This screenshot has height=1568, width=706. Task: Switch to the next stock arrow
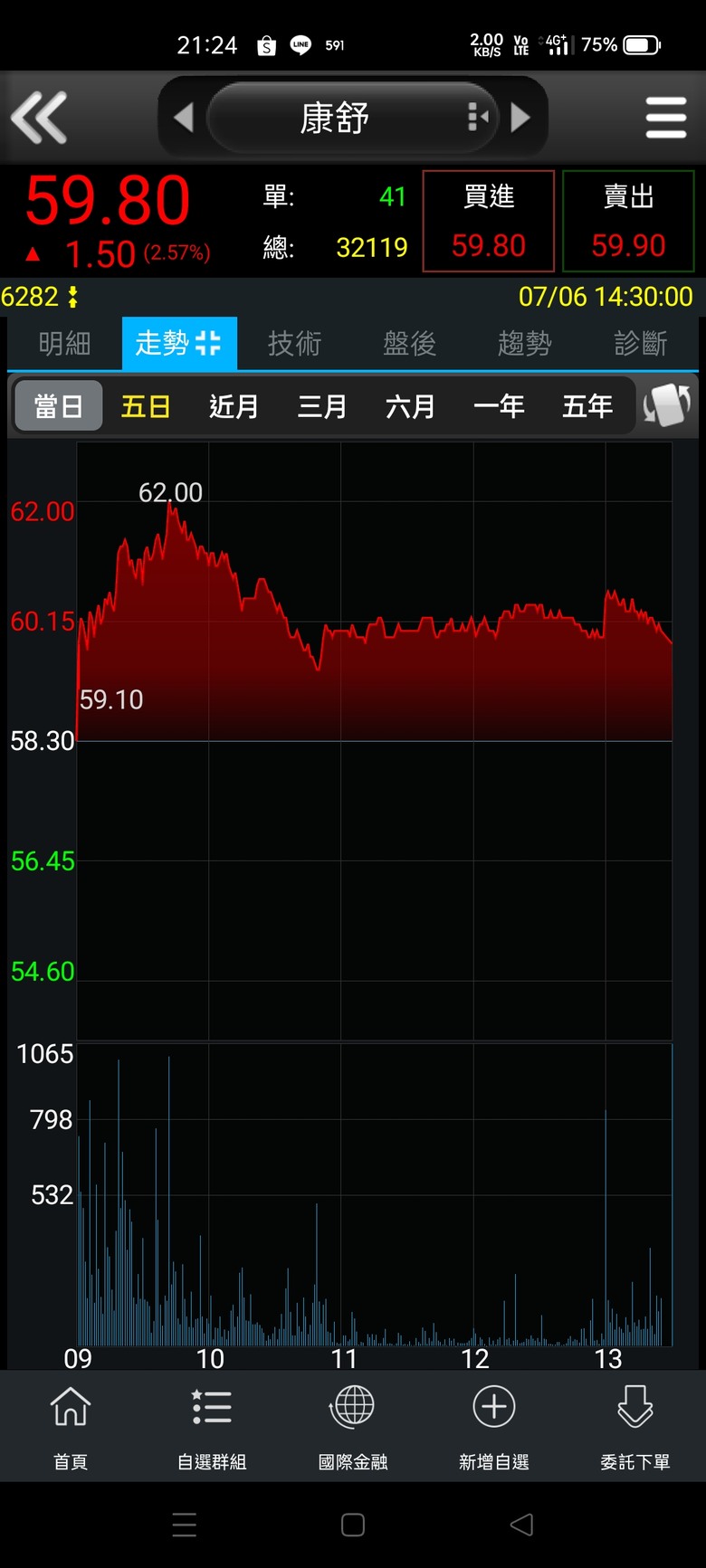click(x=520, y=118)
